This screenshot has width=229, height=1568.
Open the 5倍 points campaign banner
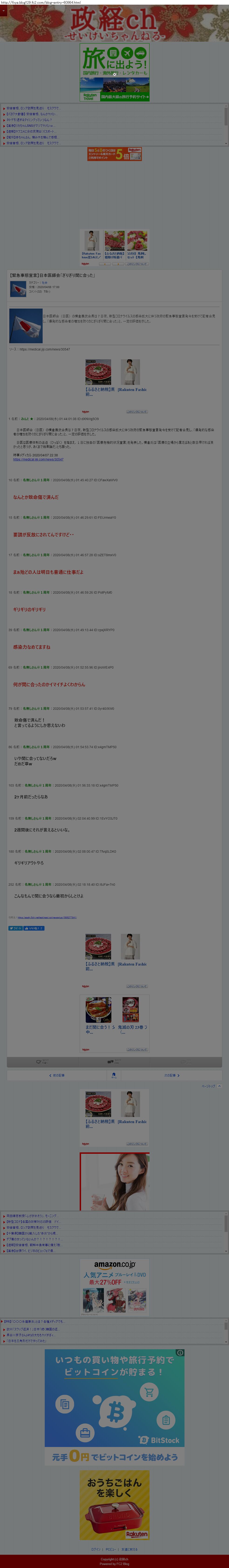[x=115, y=154]
